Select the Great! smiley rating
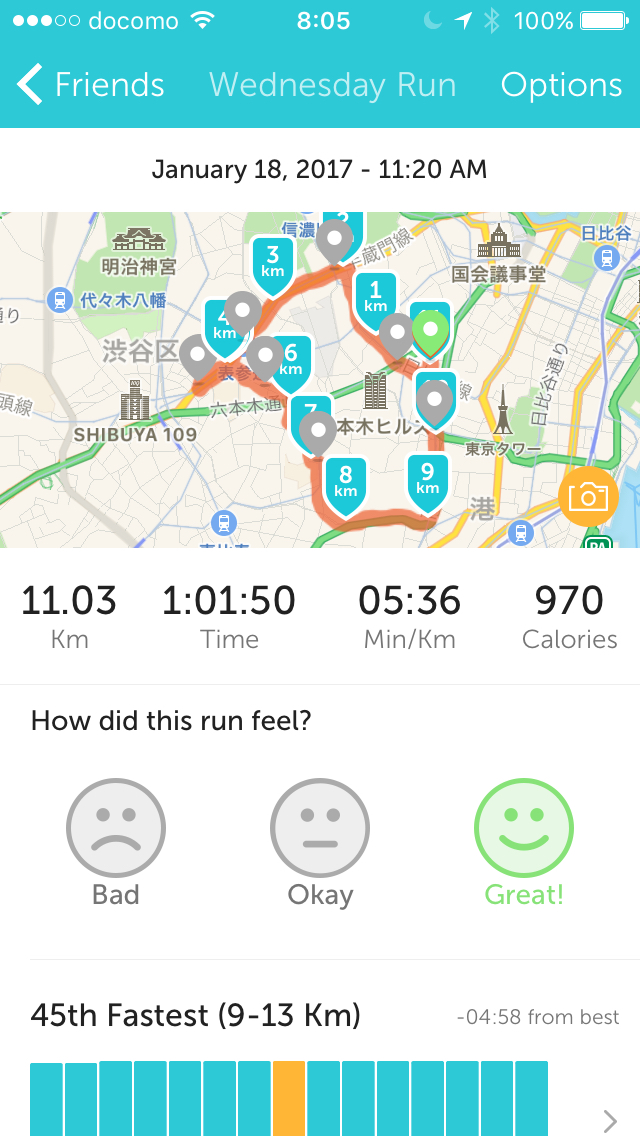The width and height of the screenshot is (640, 1136). click(x=524, y=829)
